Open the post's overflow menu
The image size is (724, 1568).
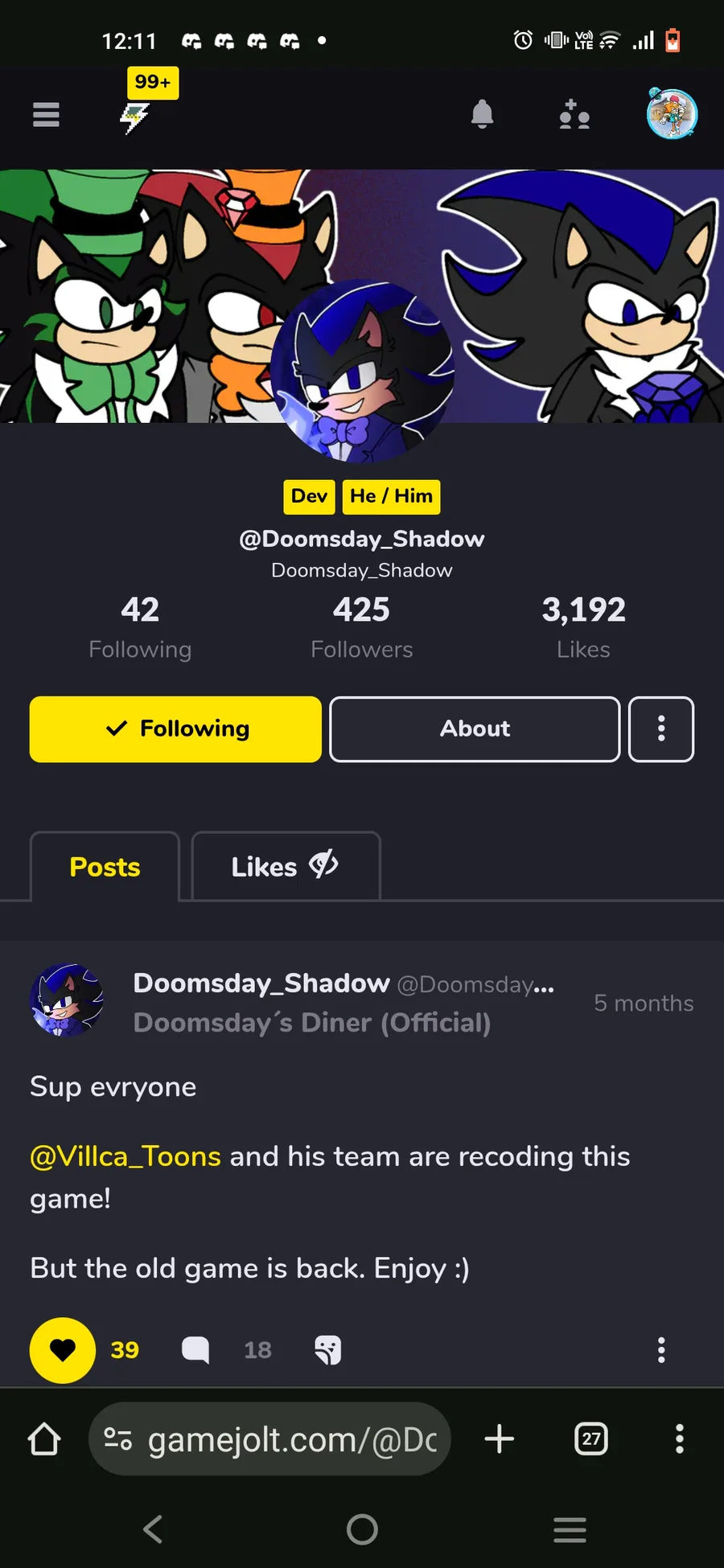661,1350
